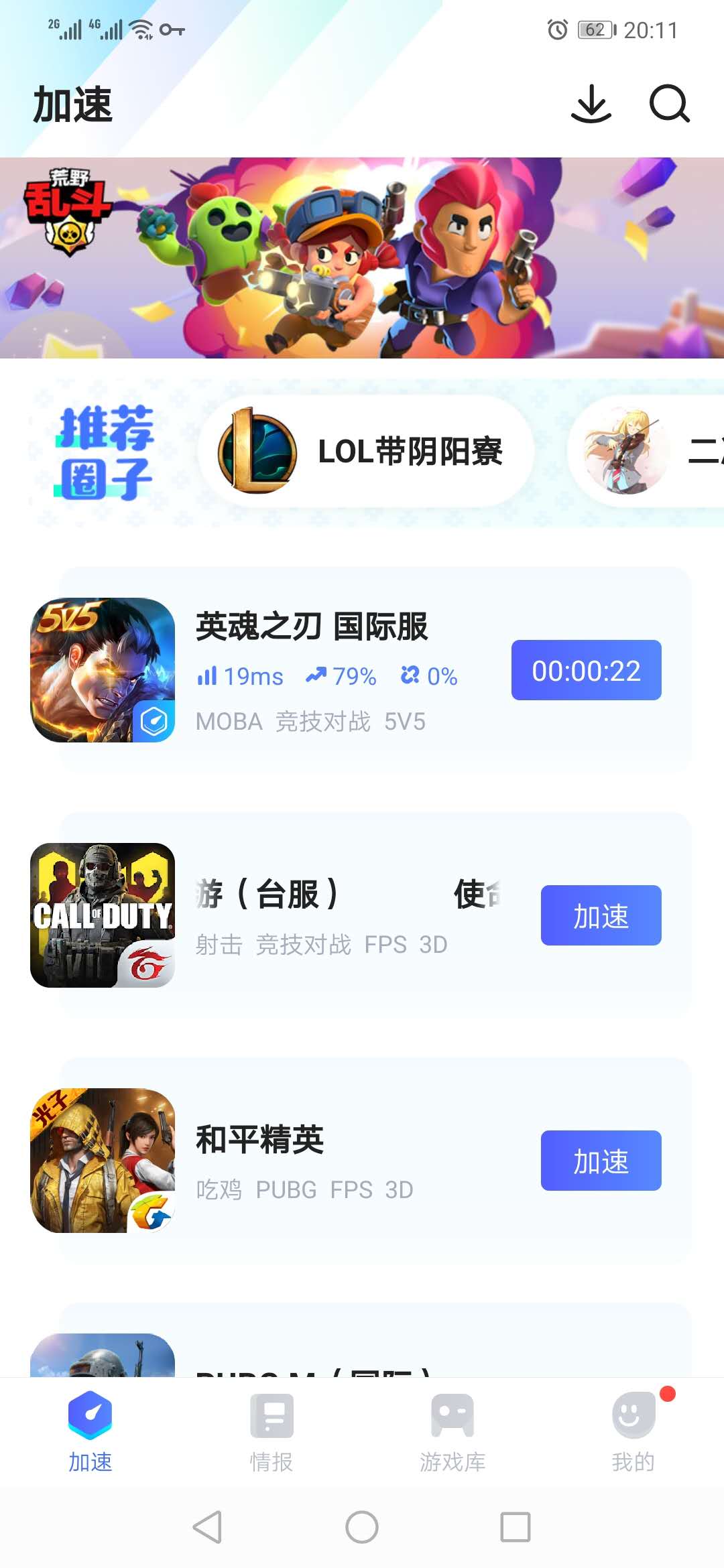
Task: Open the LOL带阴阳赛 circle
Action: 366,451
